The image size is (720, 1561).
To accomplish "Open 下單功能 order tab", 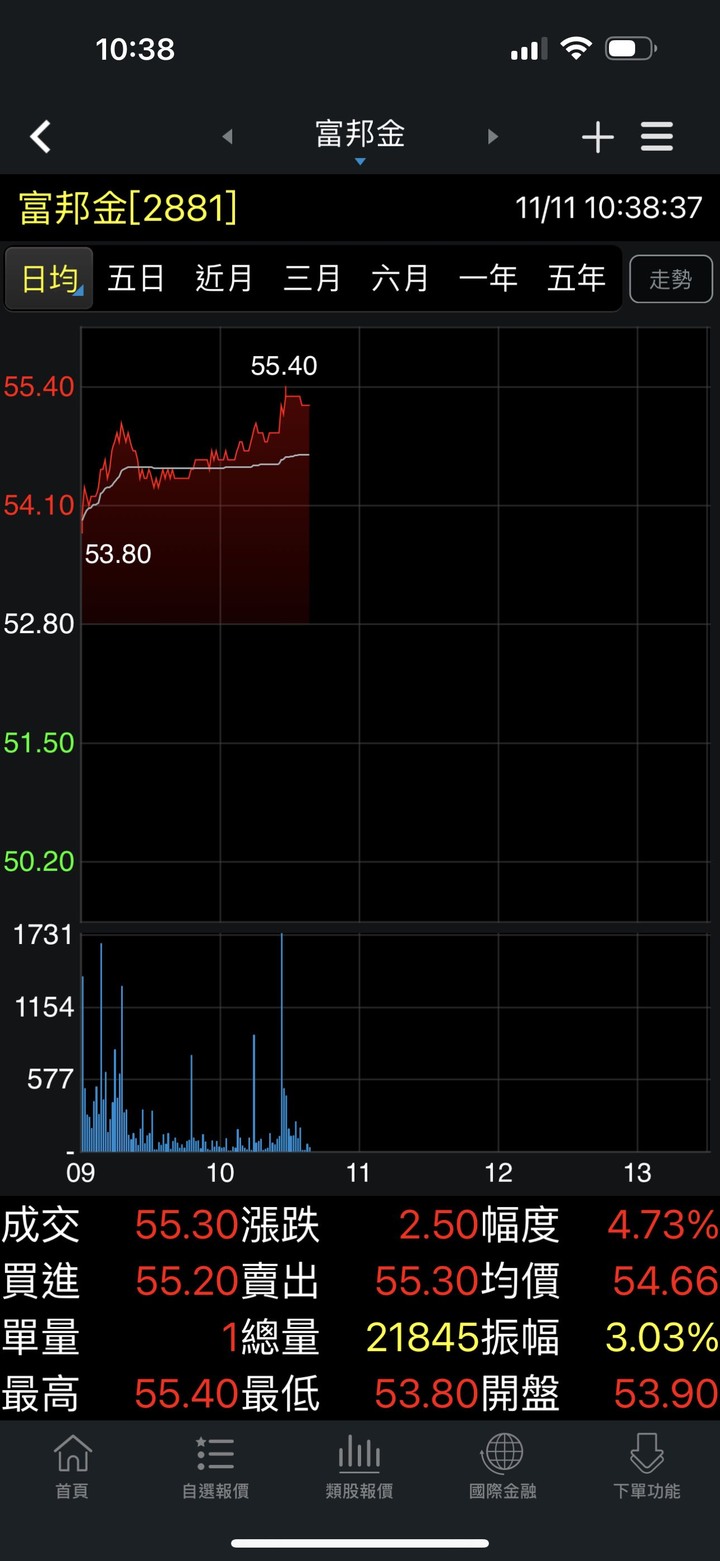I will [646, 1467].
